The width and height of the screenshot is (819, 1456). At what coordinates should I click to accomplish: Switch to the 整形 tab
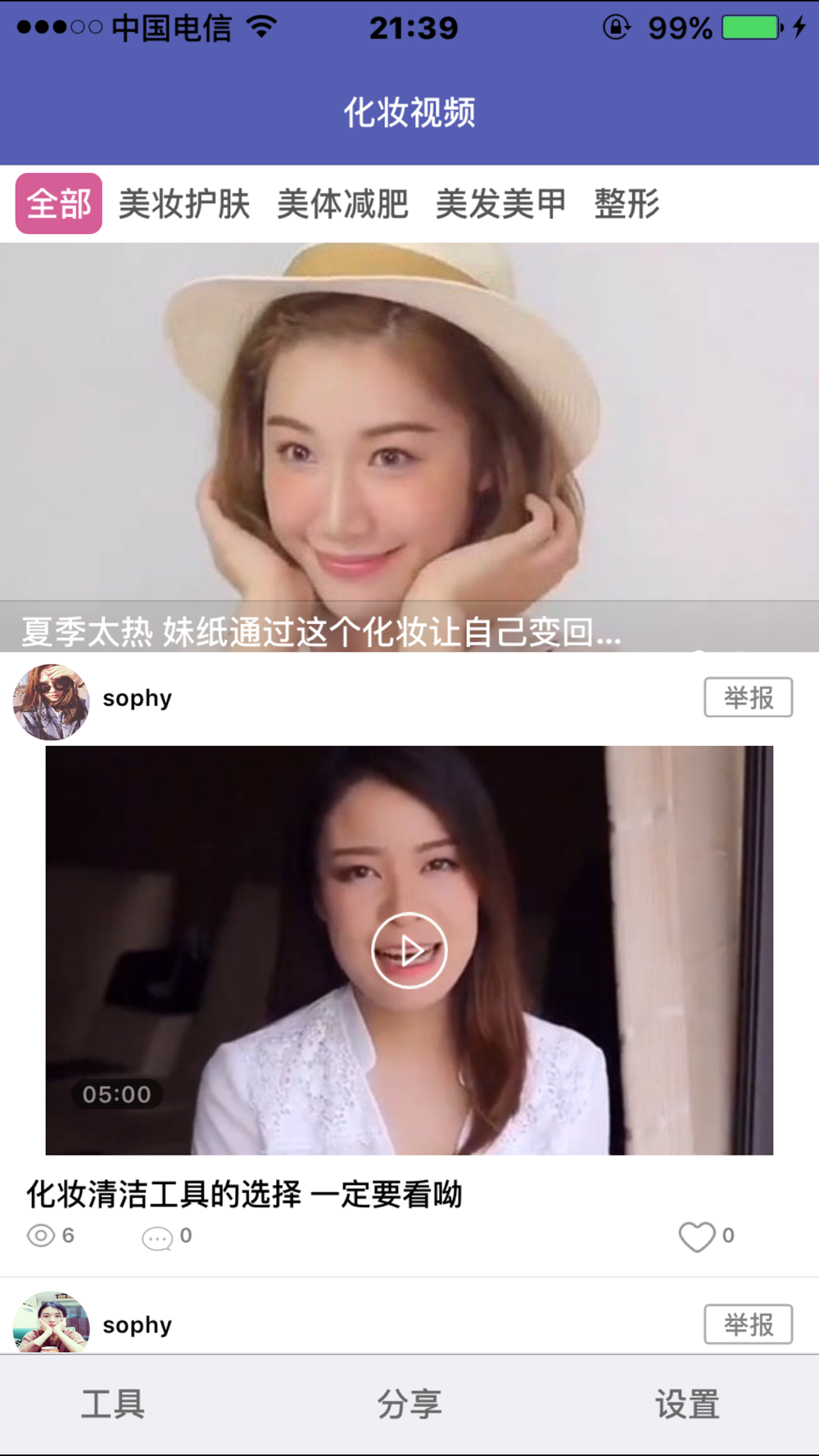(627, 204)
